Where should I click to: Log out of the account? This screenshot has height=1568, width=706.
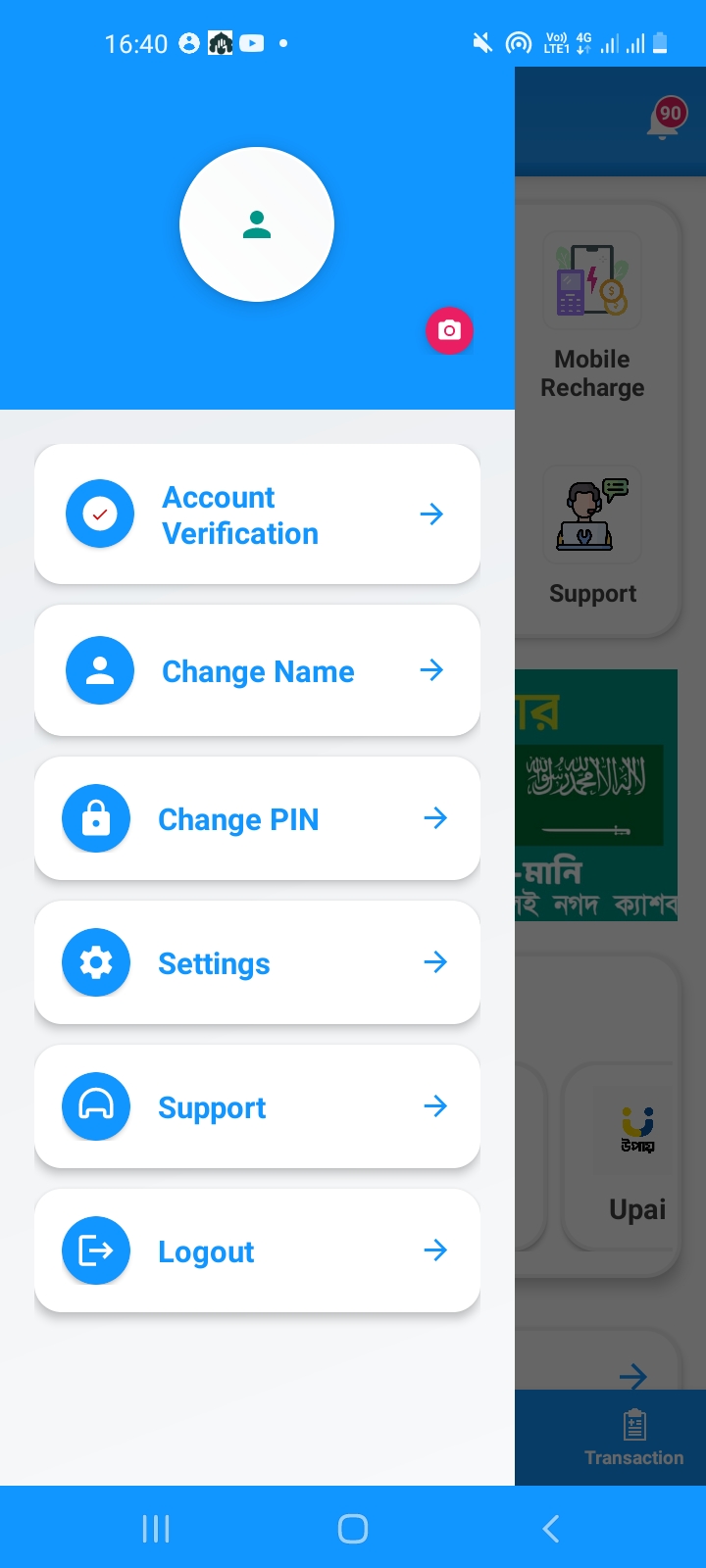click(x=257, y=1250)
